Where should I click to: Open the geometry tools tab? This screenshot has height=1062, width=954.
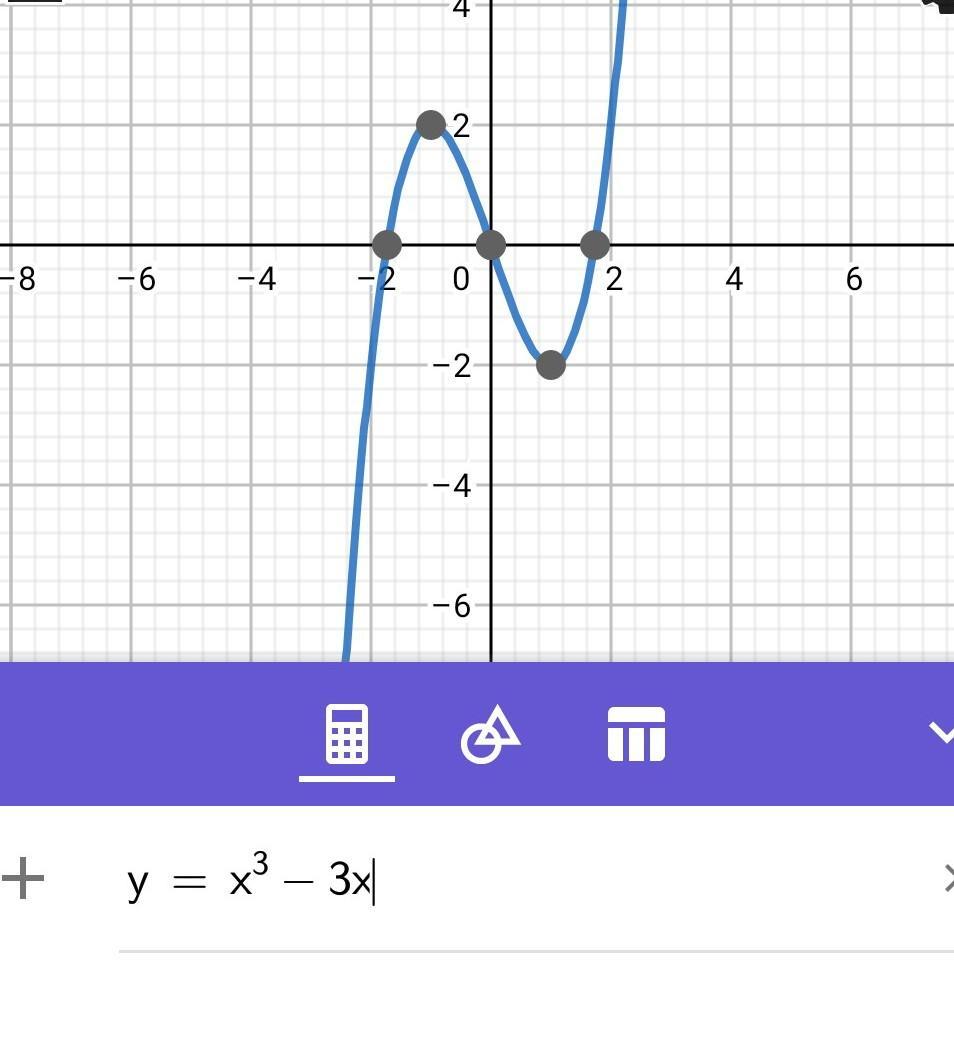[490, 735]
